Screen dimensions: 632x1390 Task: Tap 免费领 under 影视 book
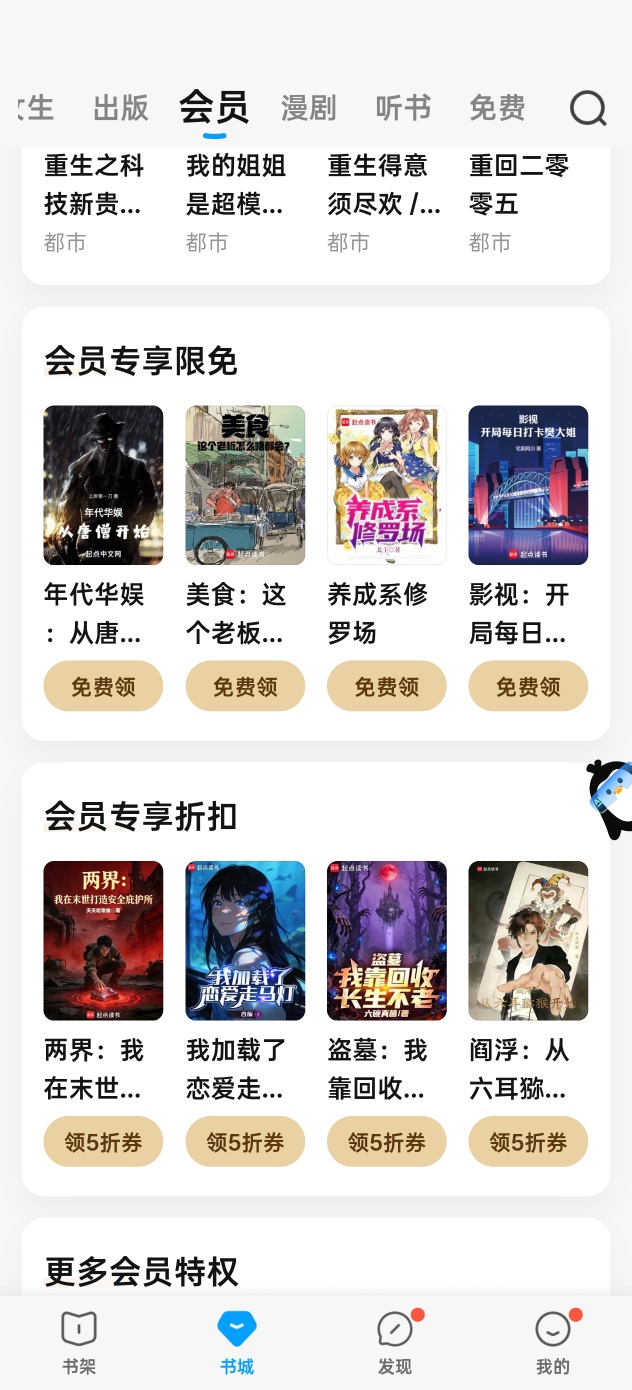528,686
